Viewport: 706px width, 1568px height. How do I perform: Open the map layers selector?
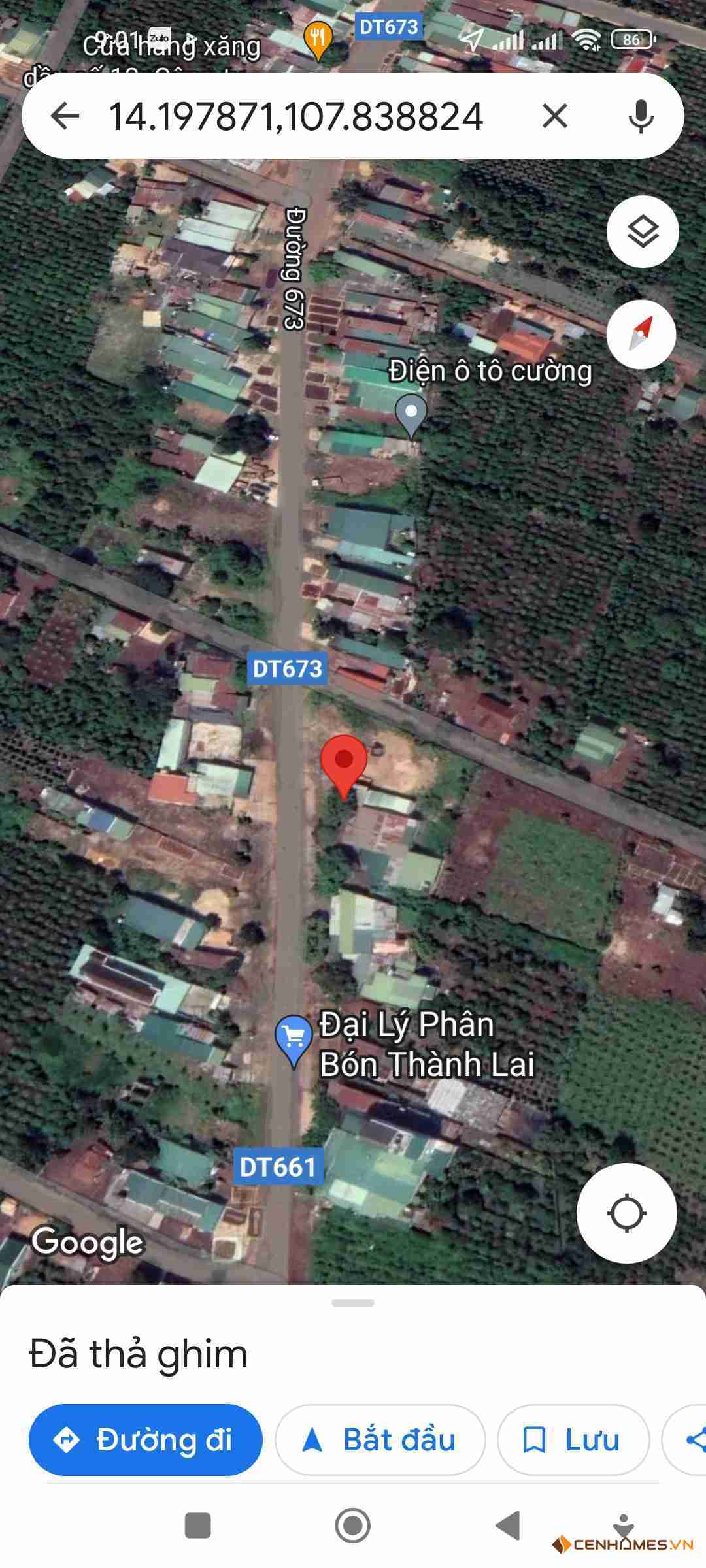click(643, 231)
